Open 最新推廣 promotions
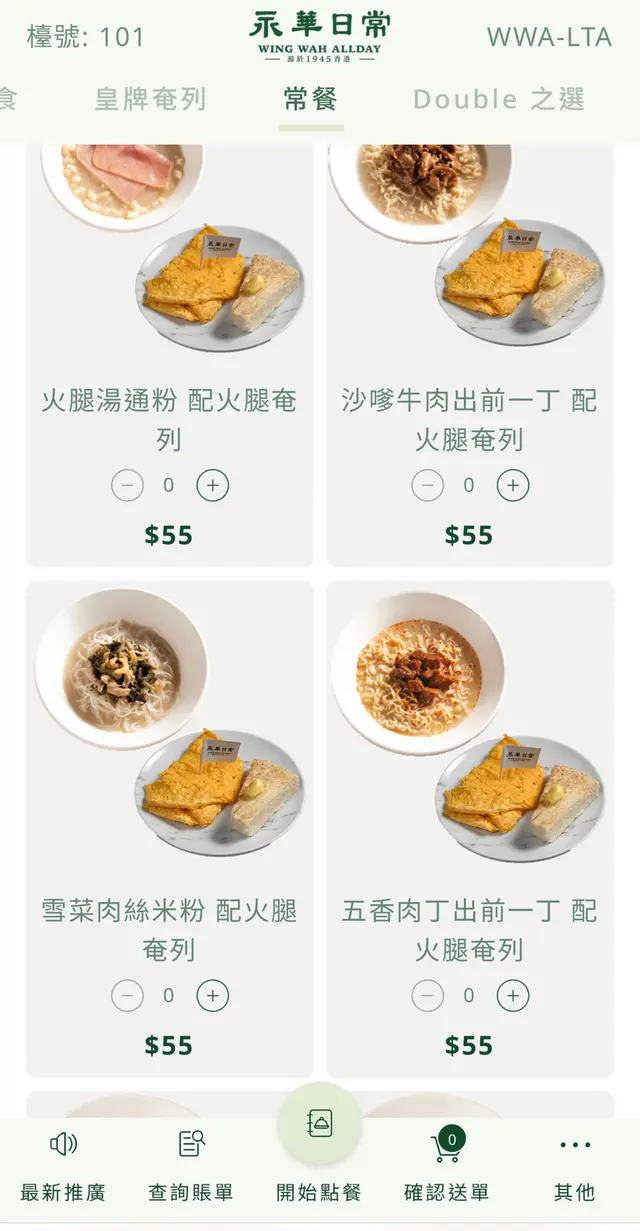 pyautogui.click(x=63, y=1166)
